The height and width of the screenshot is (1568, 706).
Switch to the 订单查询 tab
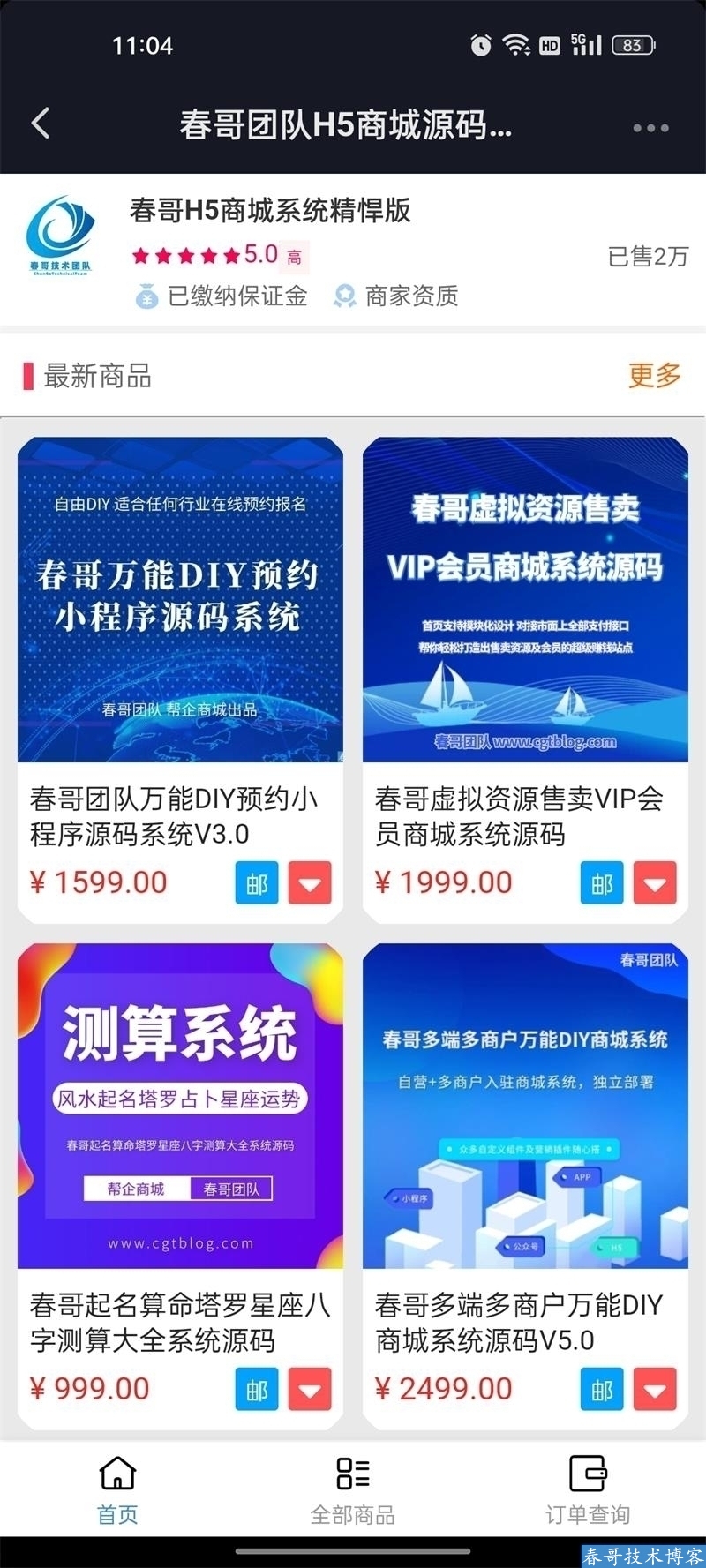(588, 1490)
